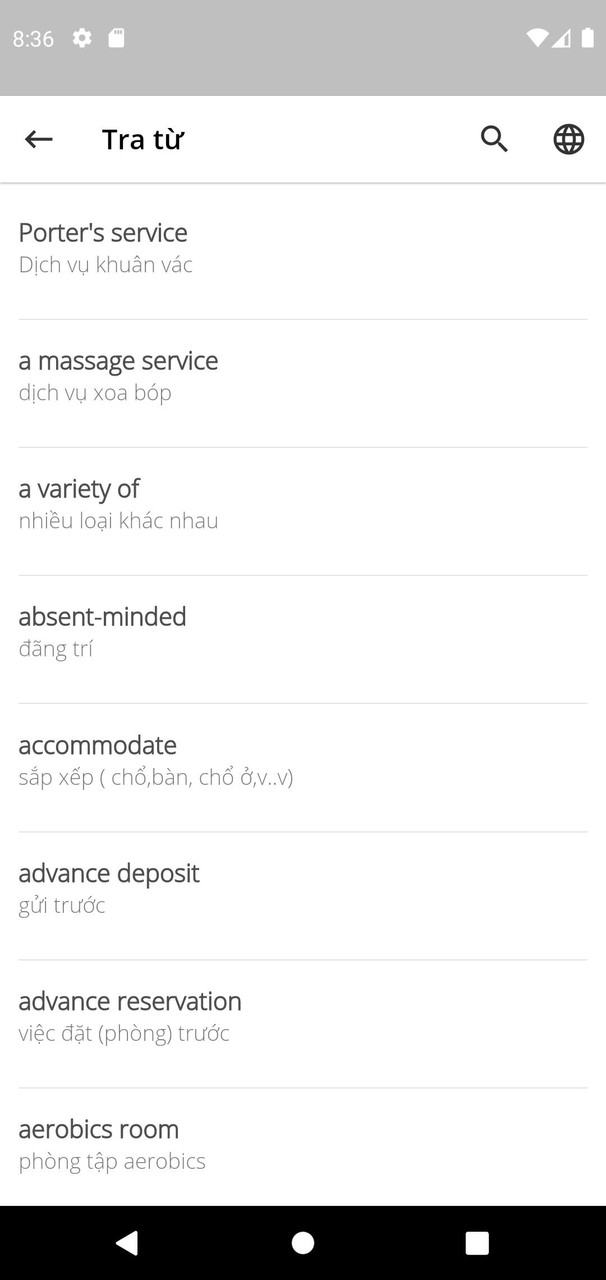Go back using the app bar arrow

coord(39,139)
